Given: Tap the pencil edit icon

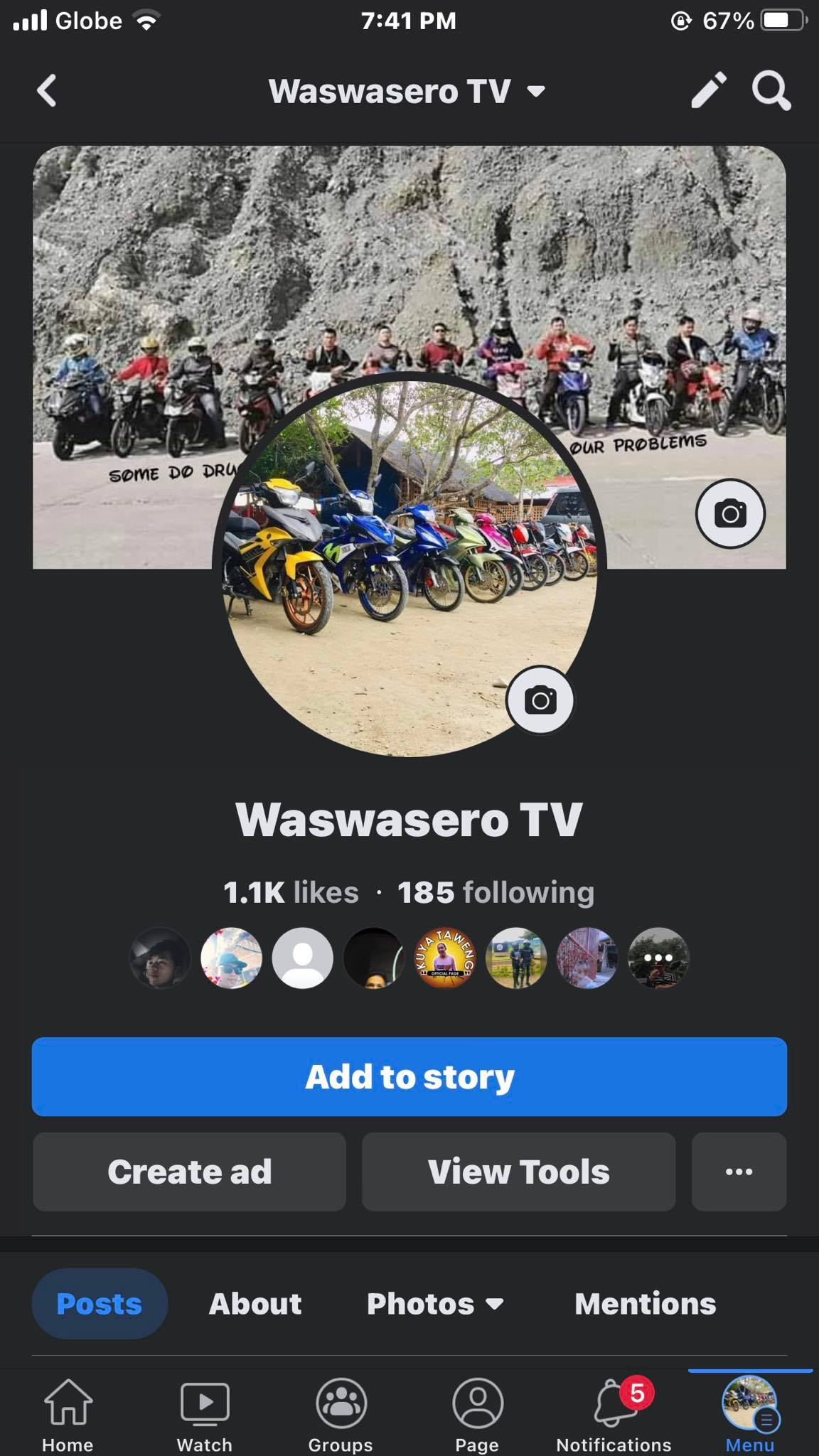Looking at the screenshot, I should point(708,91).
